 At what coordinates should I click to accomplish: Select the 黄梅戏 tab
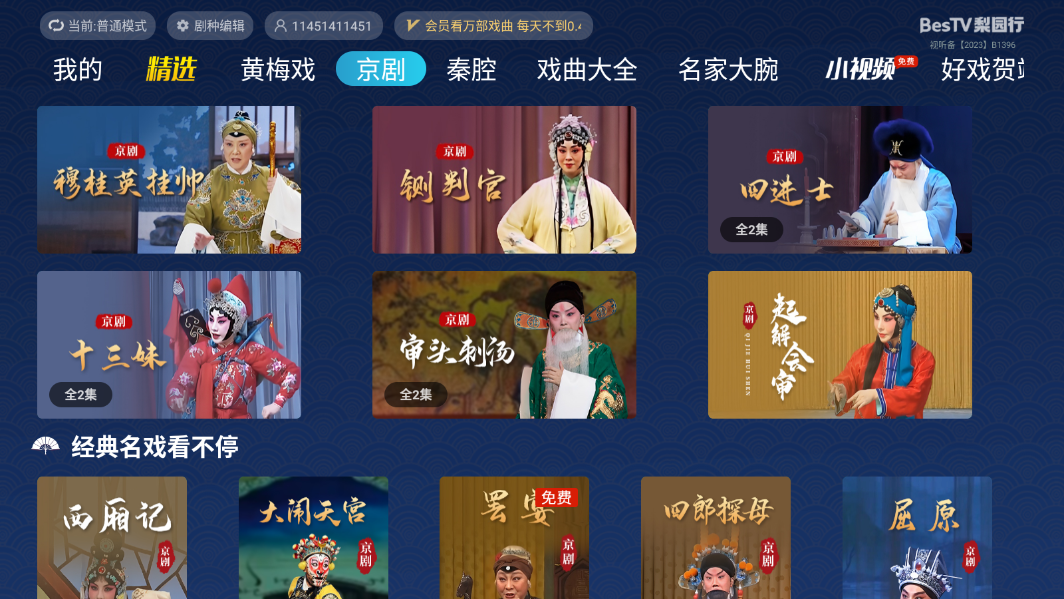coord(278,69)
